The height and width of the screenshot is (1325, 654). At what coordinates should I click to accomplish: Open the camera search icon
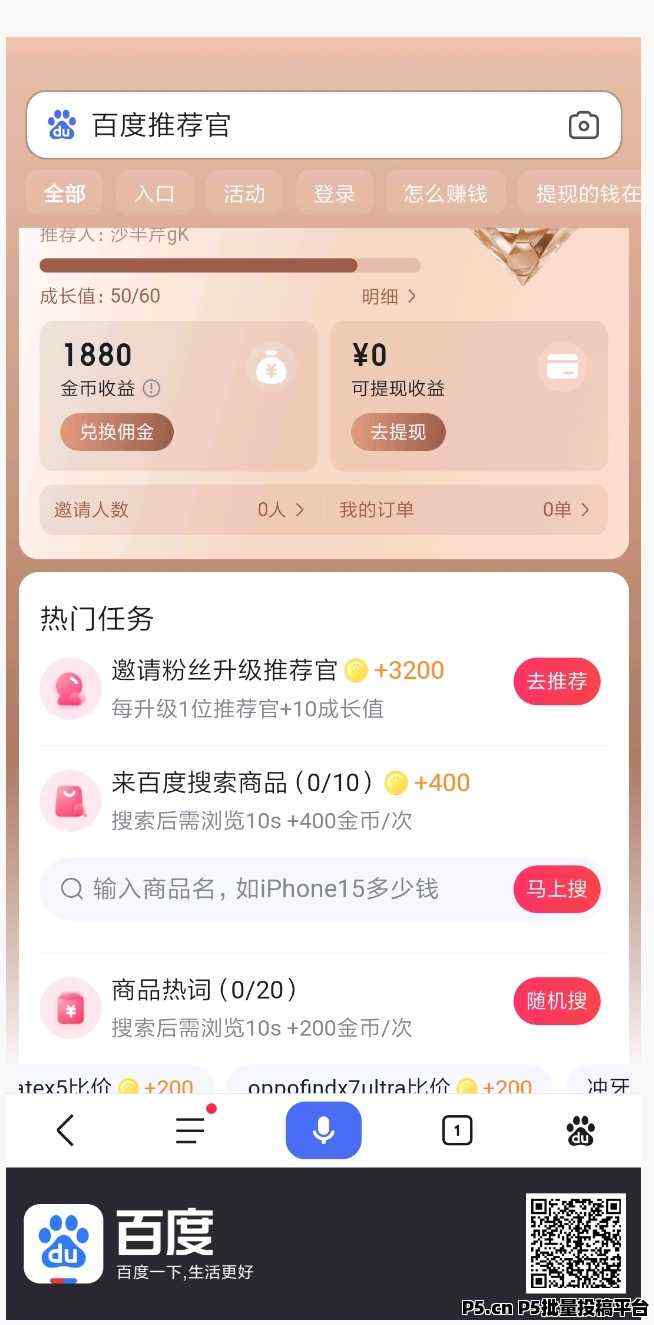click(x=584, y=125)
